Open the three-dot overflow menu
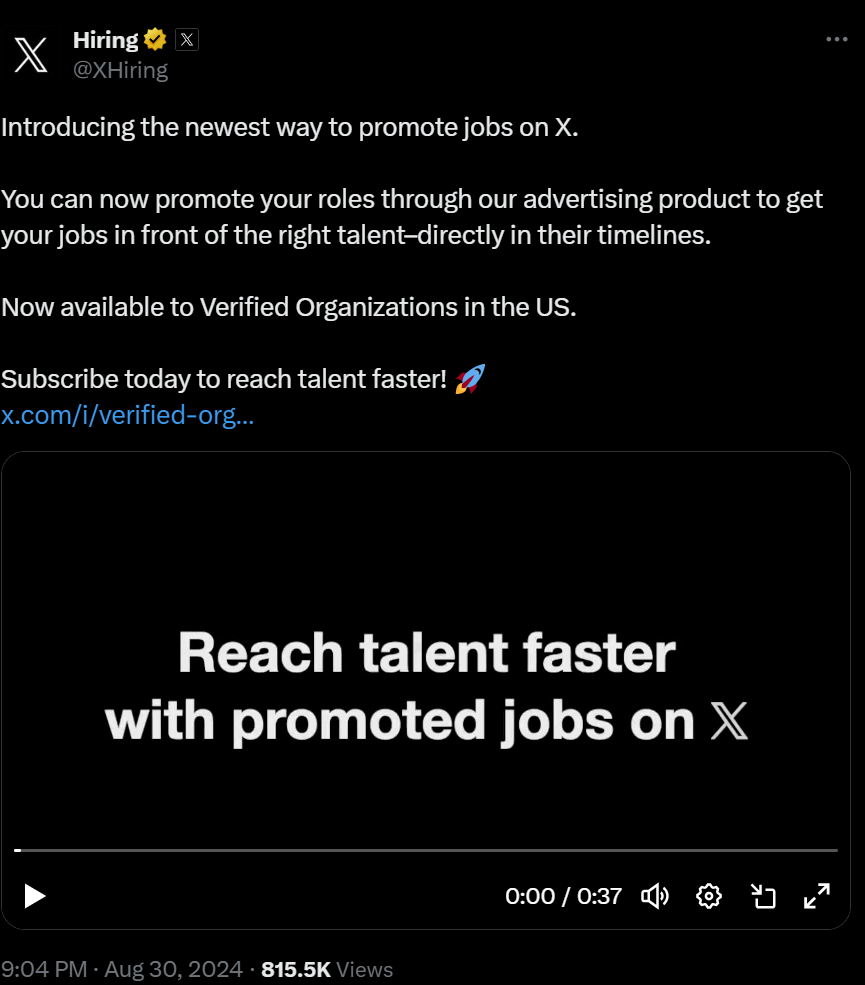The image size is (865, 985). 836,39
